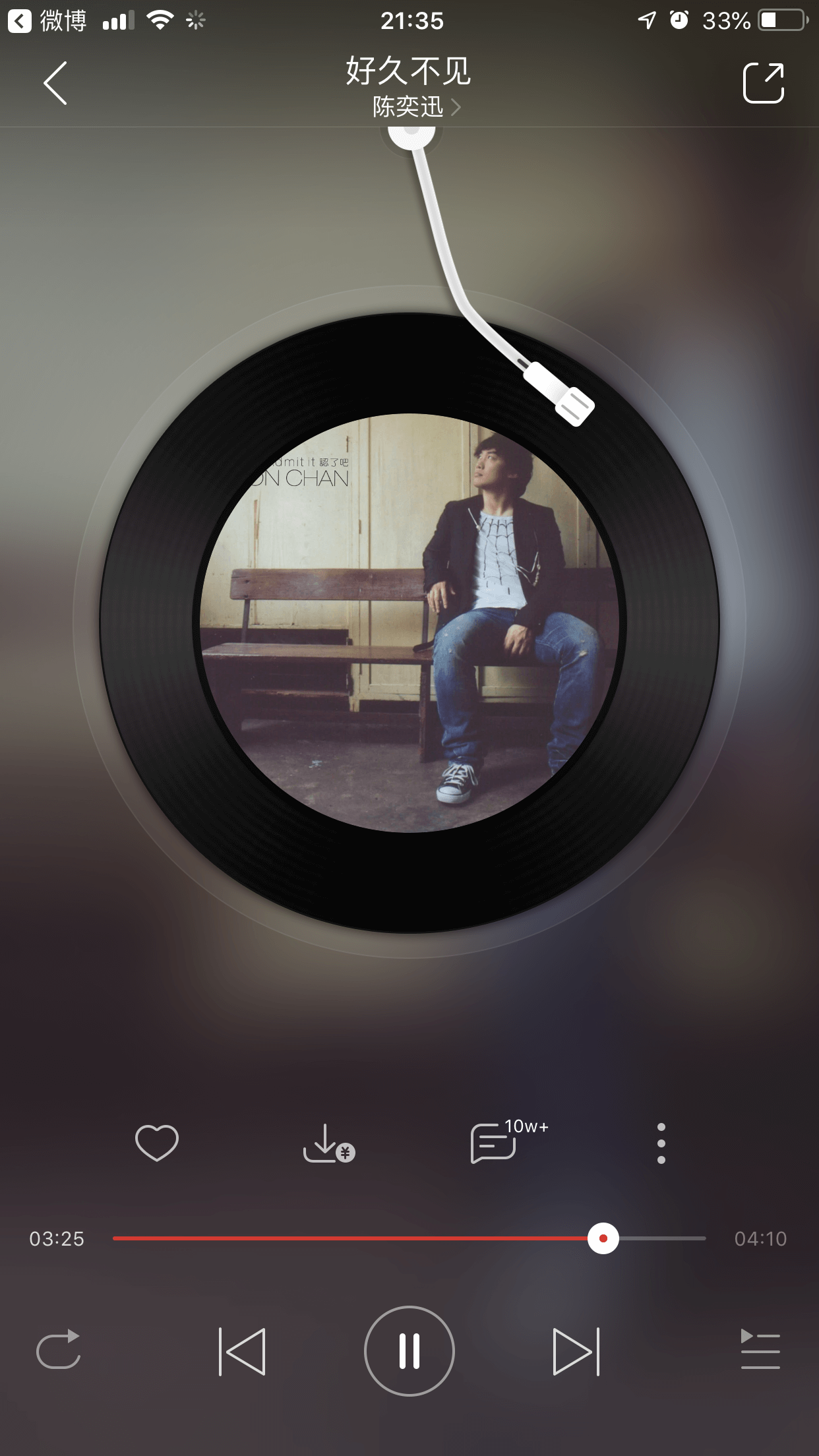819x1456 pixels.
Task: Tap the vinyl album cover to show lyrics
Action: pos(409,622)
